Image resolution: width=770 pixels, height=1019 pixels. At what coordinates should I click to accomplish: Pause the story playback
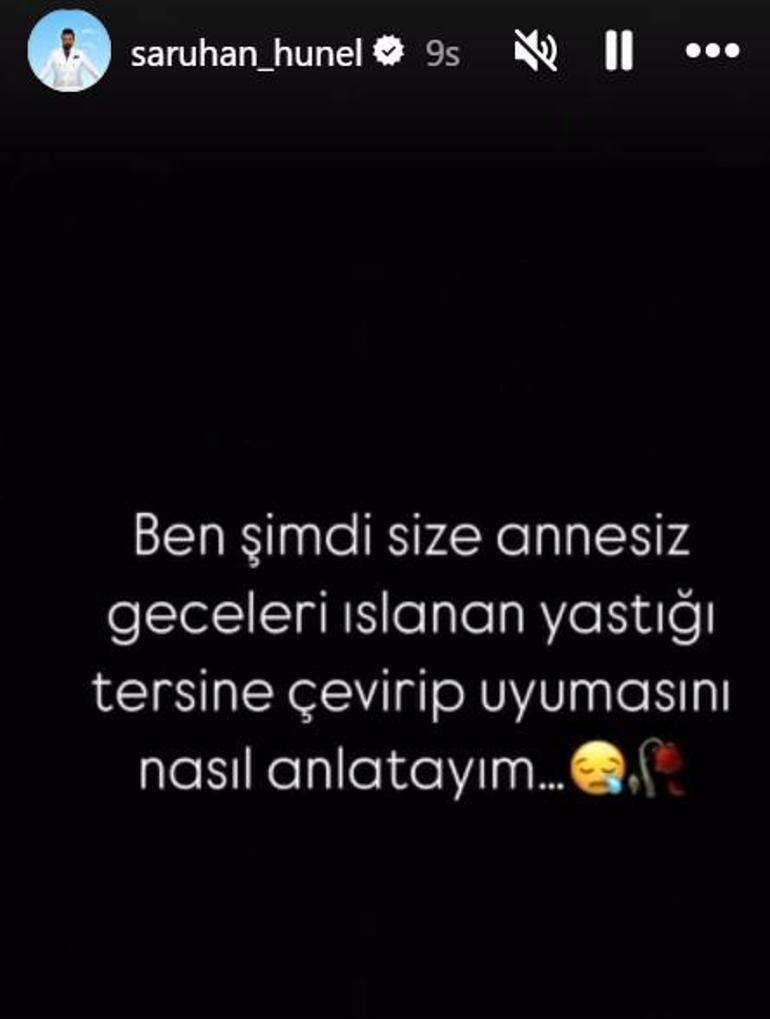tap(619, 52)
